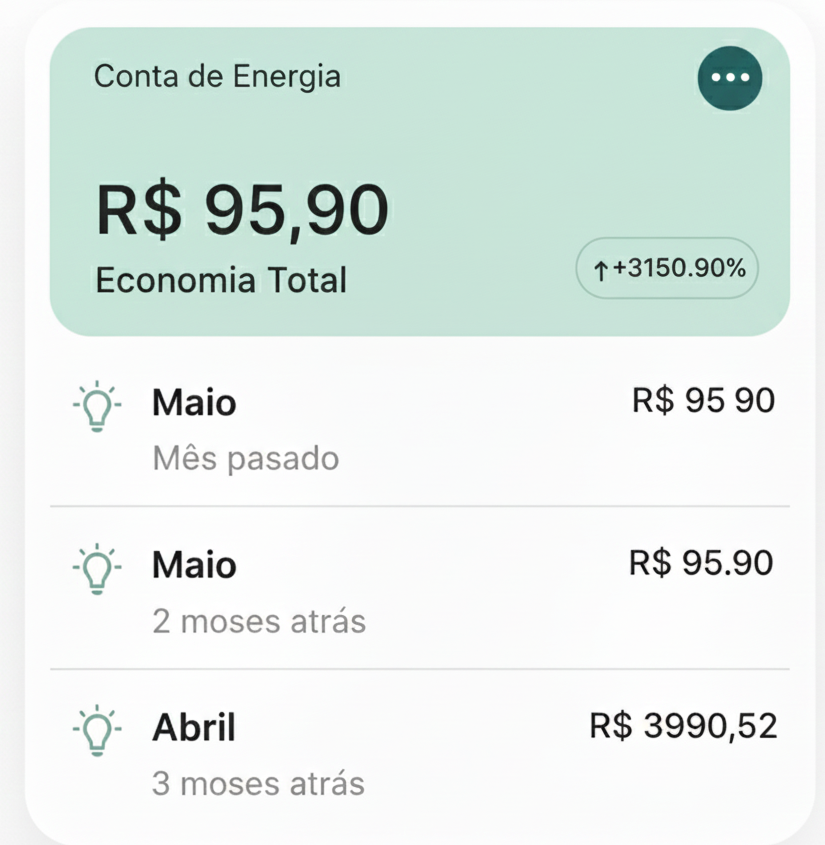Open the Maio entry from Mês pasado

(x=194, y=404)
